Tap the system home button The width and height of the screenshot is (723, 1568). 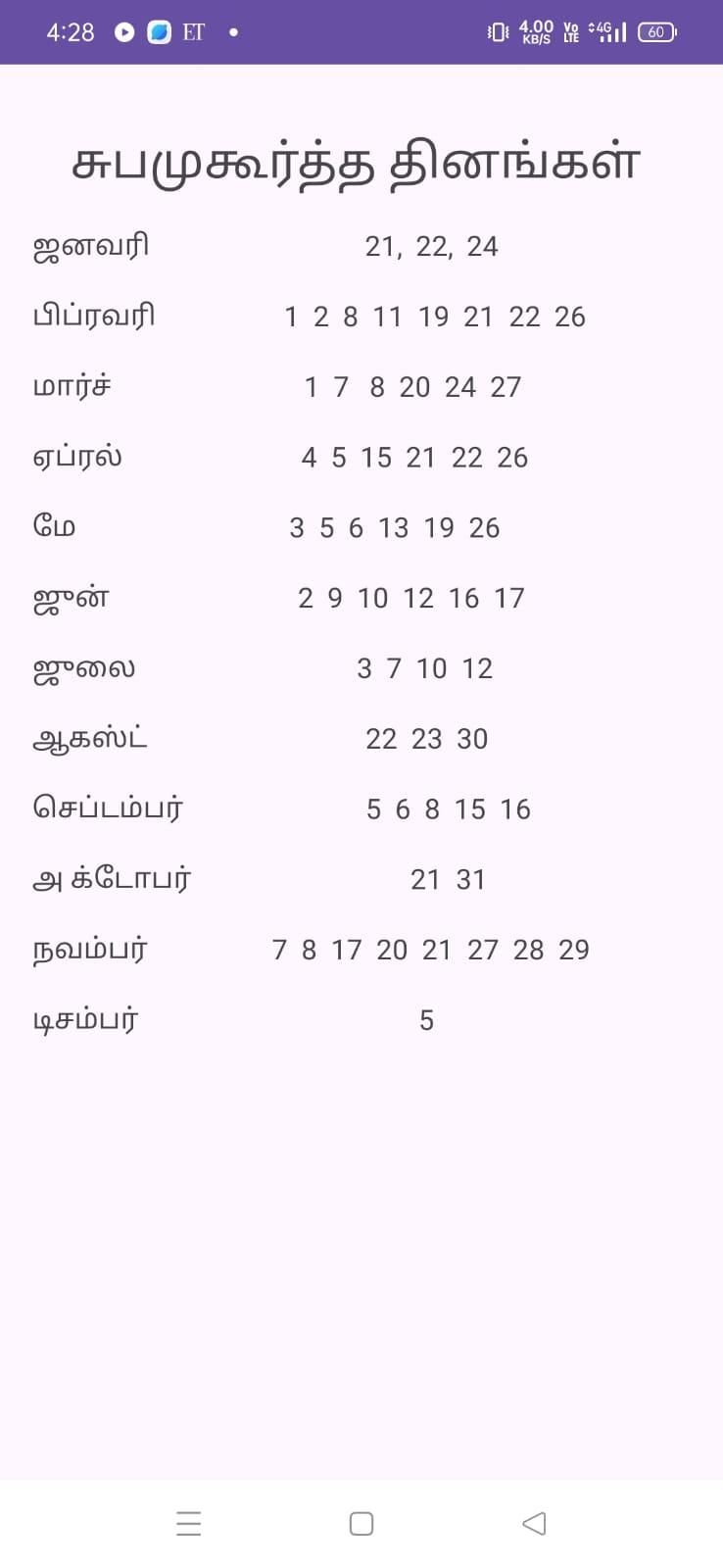point(361,1523)
